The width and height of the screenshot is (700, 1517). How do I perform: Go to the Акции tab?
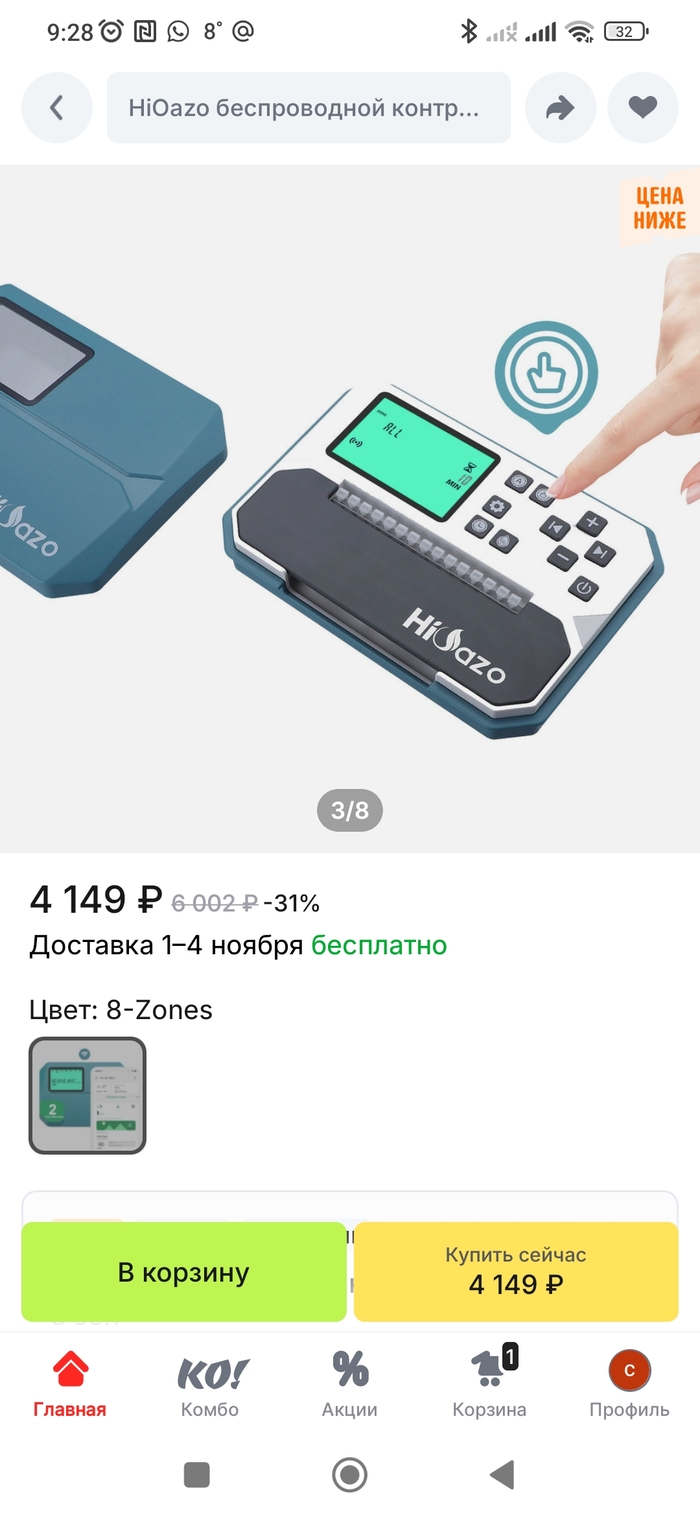tap(350, 1384)
